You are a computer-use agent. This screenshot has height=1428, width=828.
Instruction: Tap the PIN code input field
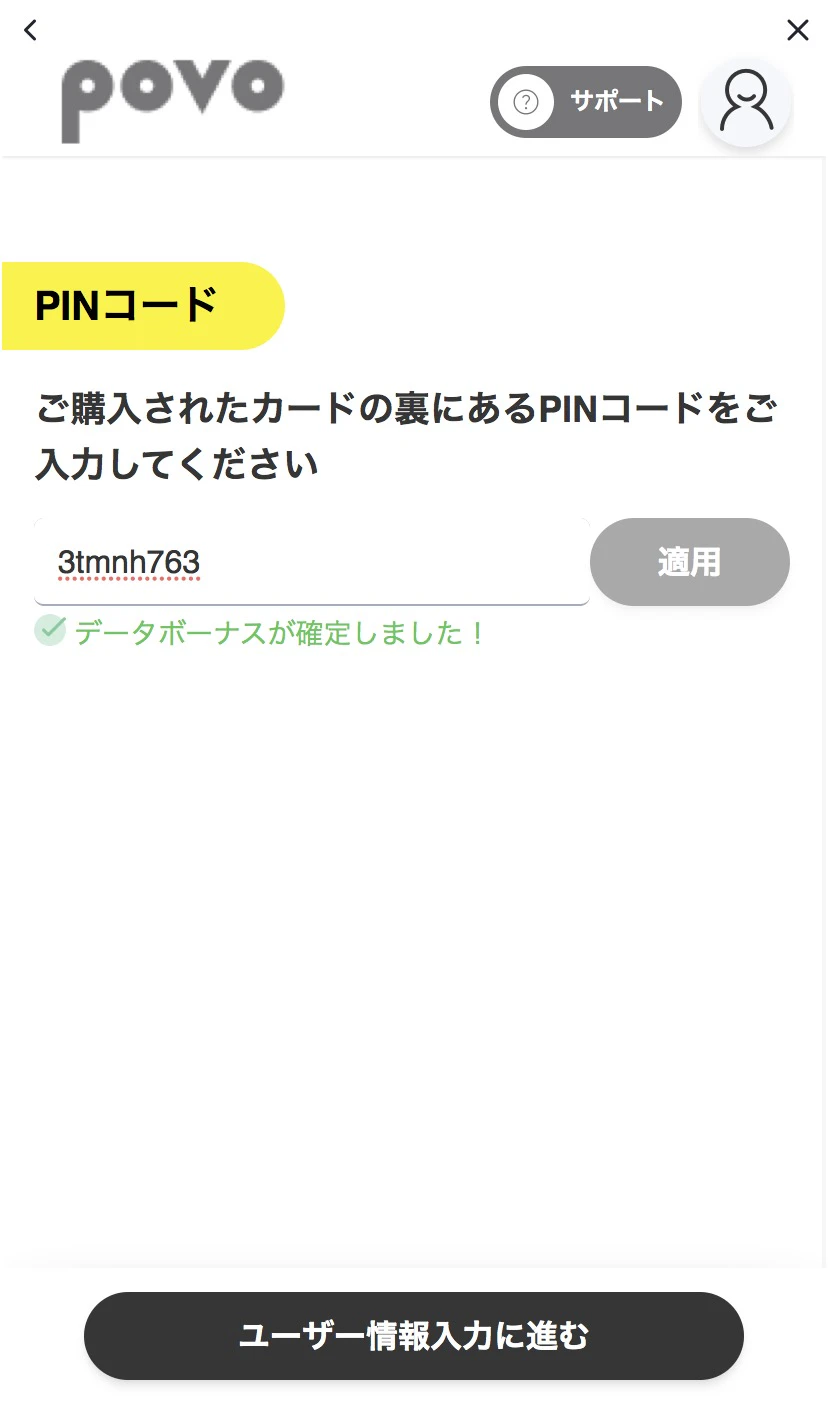point(312,562)
